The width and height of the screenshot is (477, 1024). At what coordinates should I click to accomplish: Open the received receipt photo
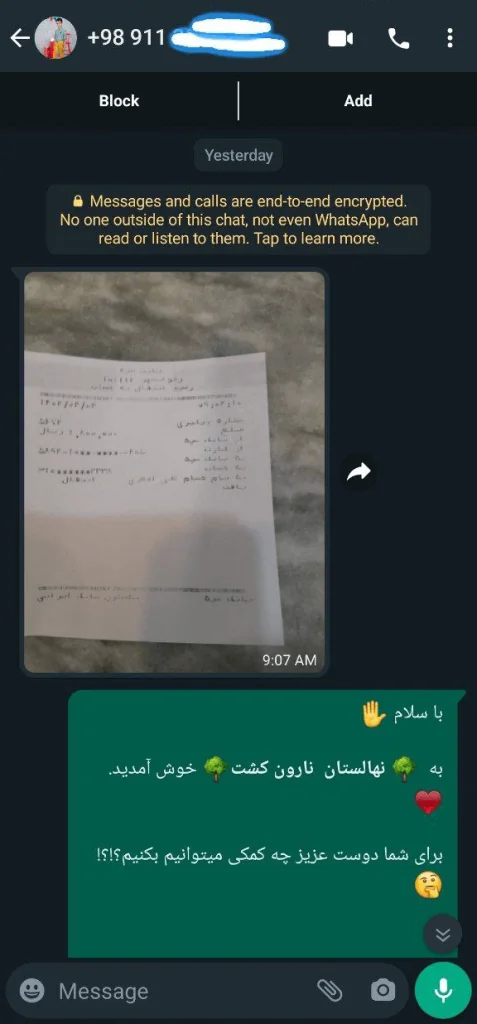[174, 472]
